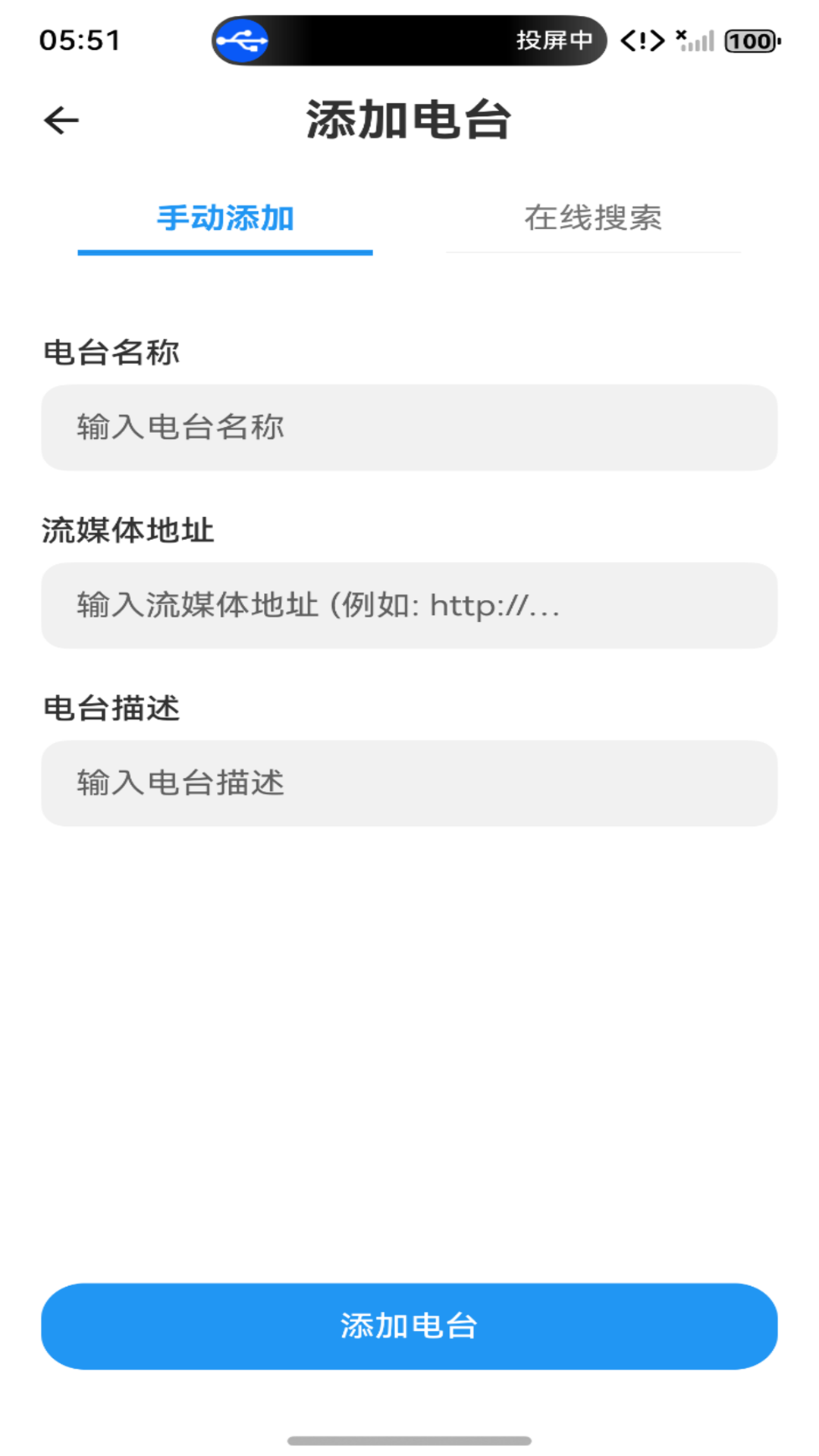Click the 输入电台描述 description box
The width and height of the screenshot is (819, 1456).
[409, 783]
